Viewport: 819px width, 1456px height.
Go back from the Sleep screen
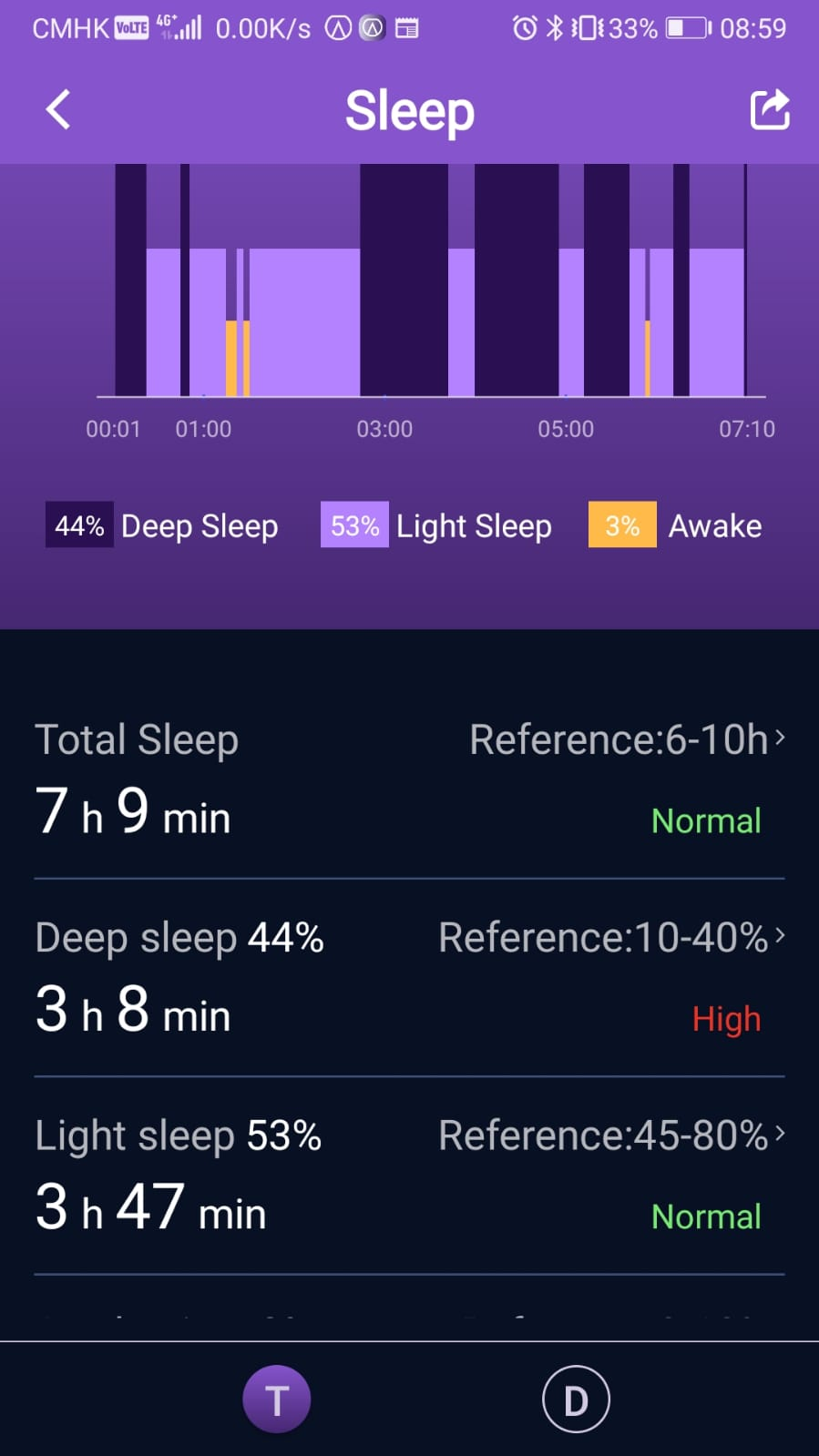point(58,110)
